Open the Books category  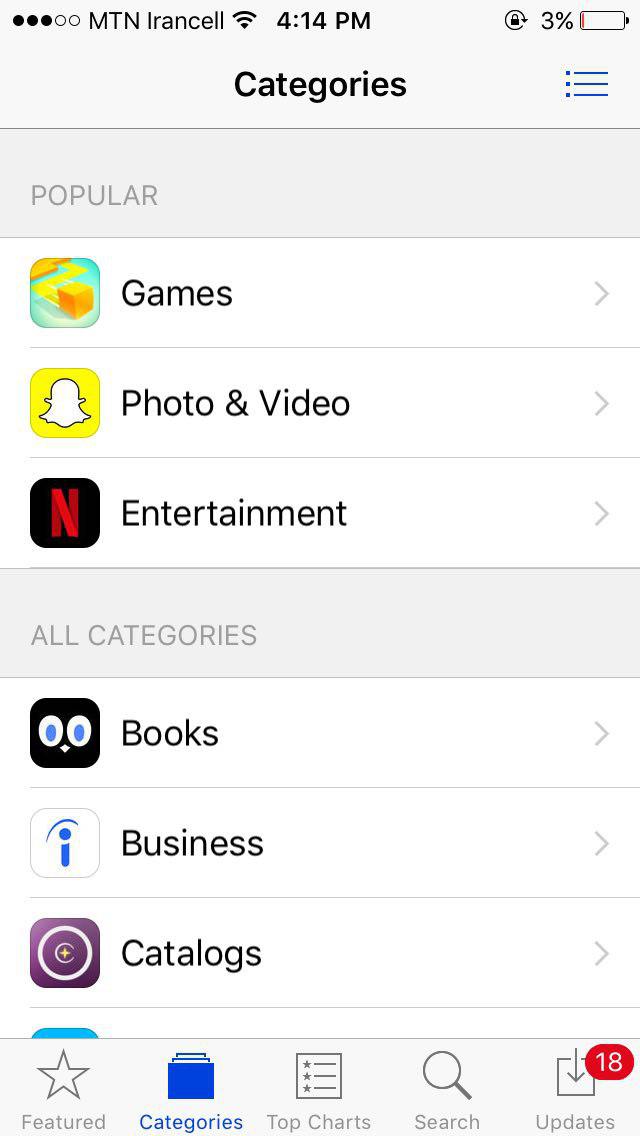pyautogui.click(x=320, y=733)
